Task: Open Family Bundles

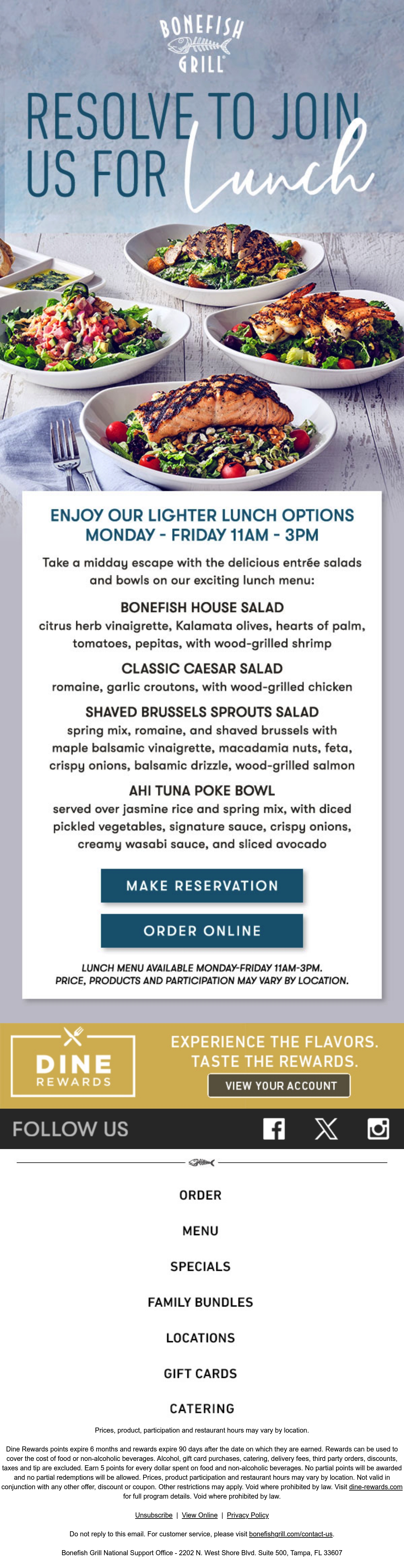Action: click(x=200, y=1302)
